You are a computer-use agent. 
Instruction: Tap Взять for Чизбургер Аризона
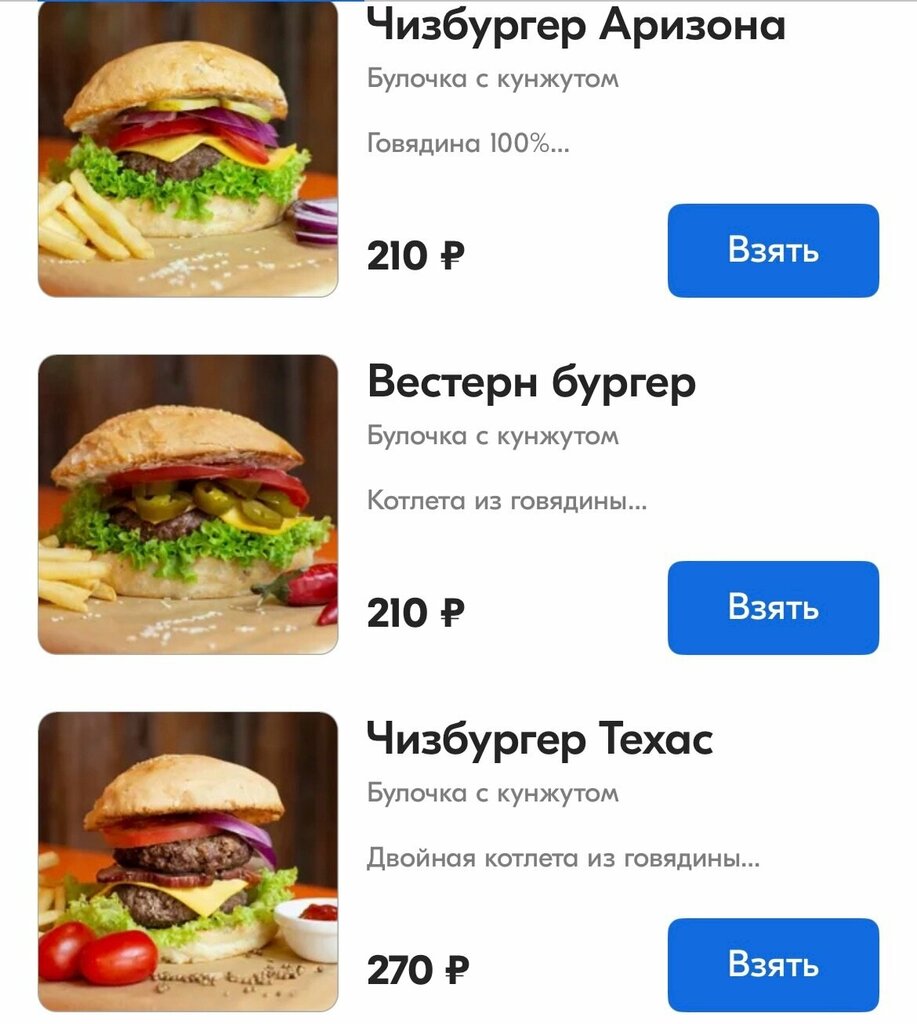tap(773, 251)
